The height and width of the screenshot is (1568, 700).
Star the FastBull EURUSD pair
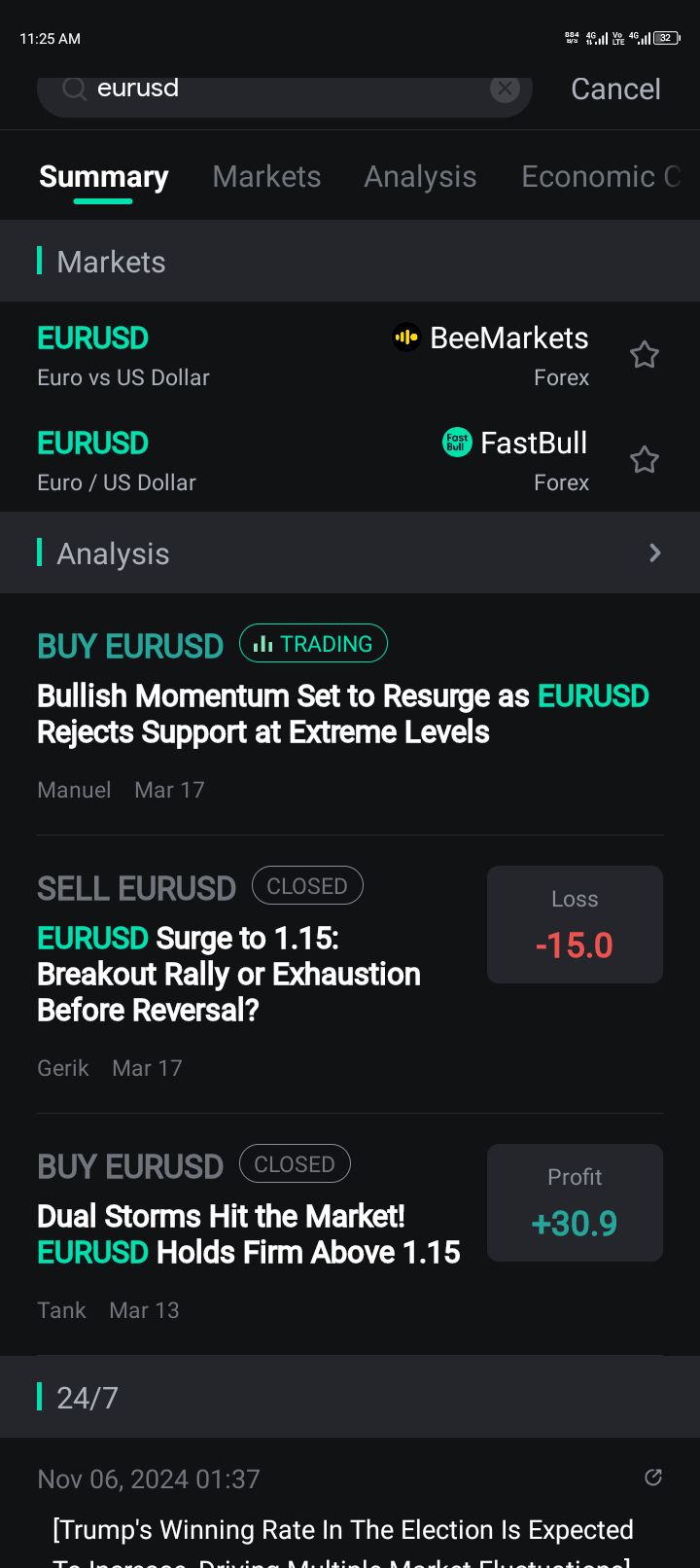645,460
